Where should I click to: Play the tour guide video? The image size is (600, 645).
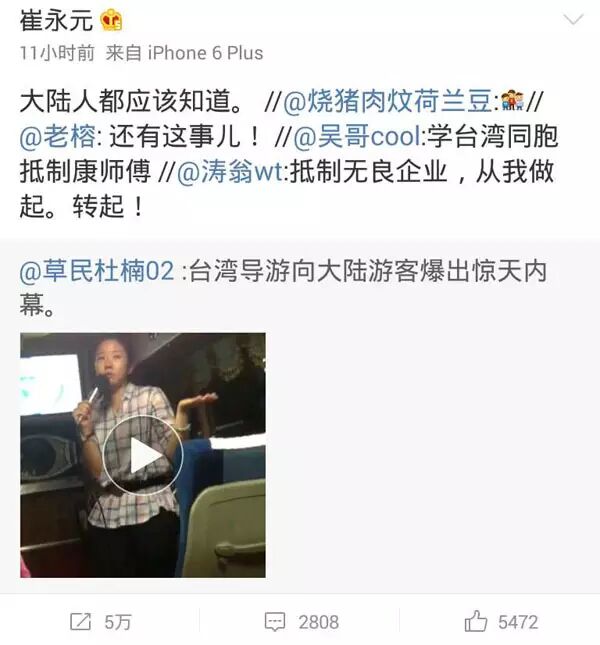click(x=142, y=455)
